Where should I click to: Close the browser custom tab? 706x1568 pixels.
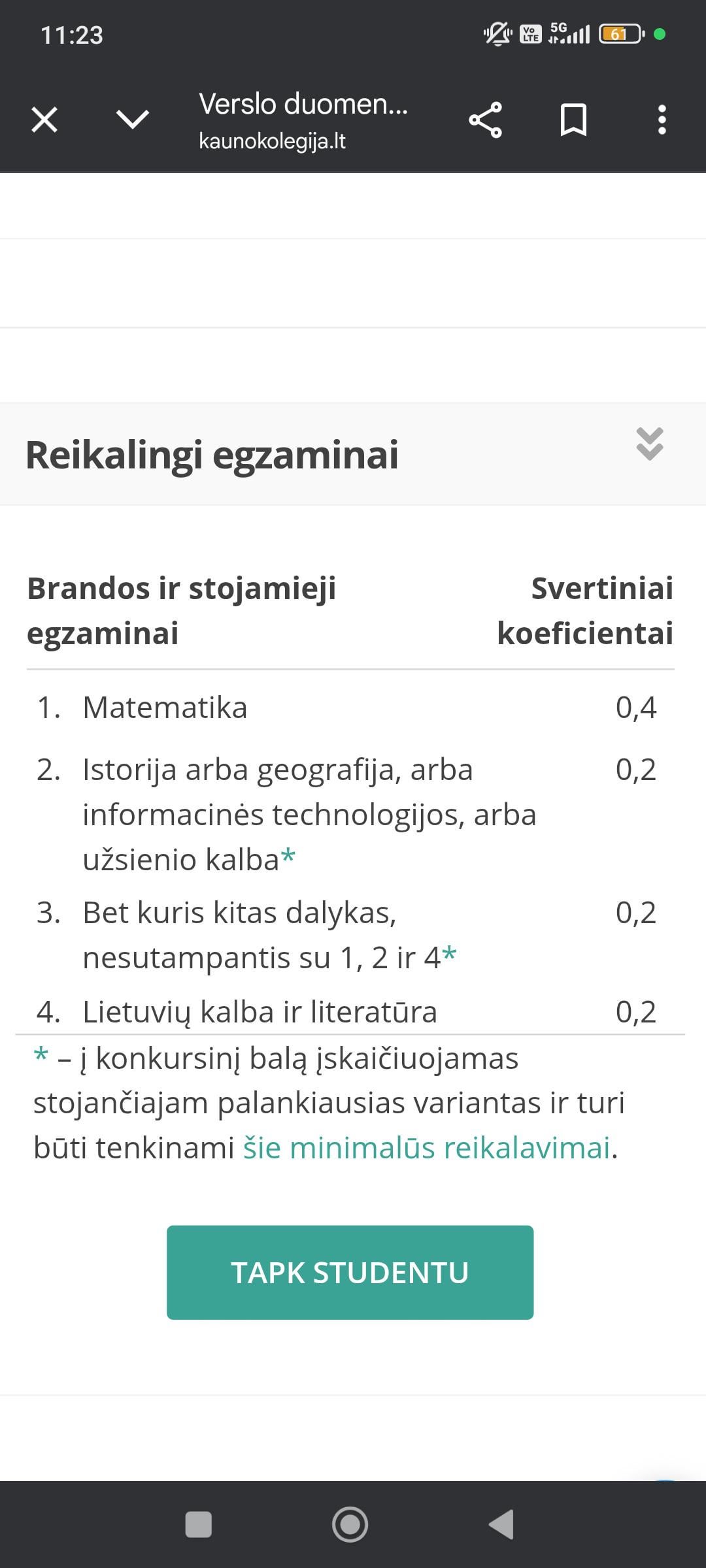click(x=44, y=120)
